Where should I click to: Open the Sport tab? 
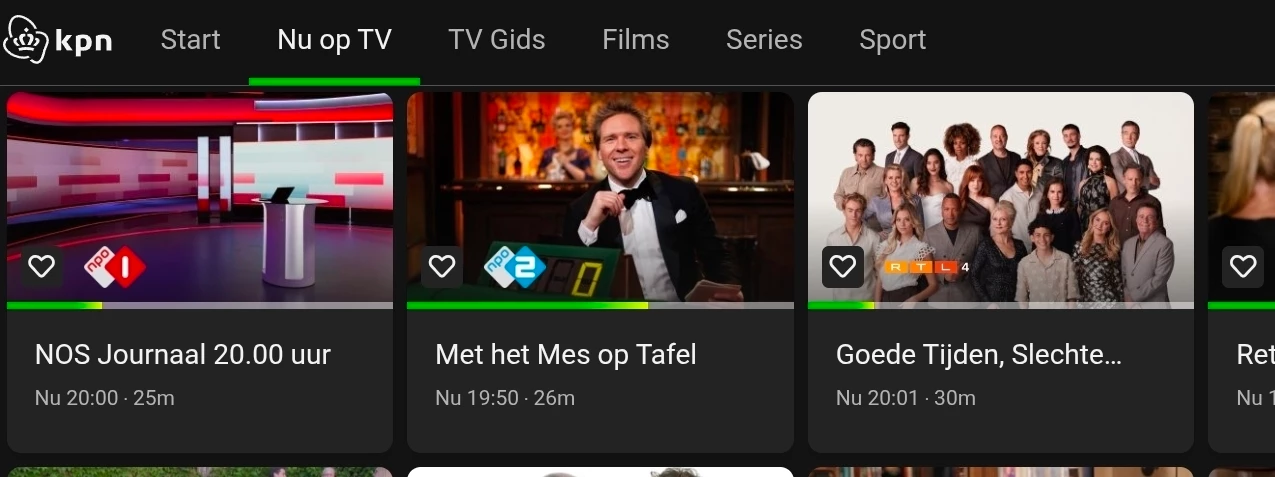click(x=892, y=40)
